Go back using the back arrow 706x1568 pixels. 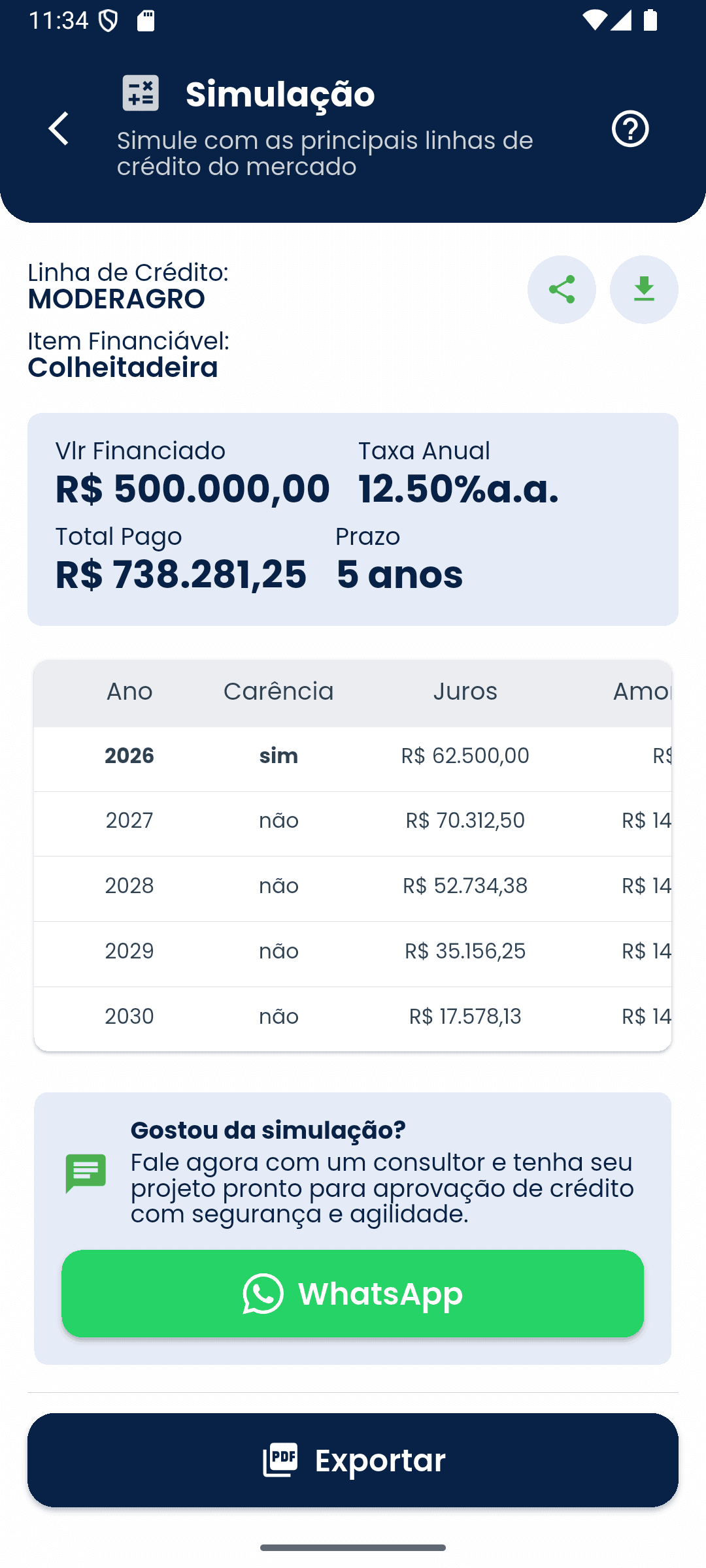point(59,129)
